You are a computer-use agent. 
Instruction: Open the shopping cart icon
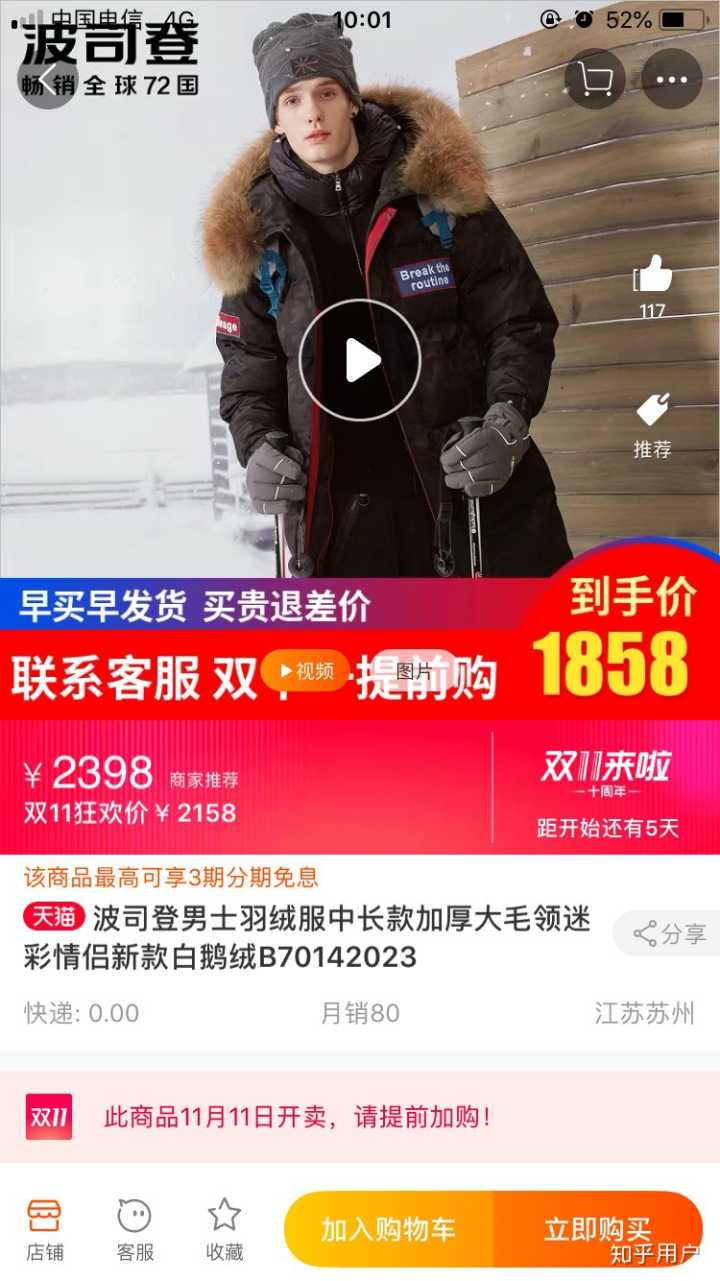[x=595, y=78]
